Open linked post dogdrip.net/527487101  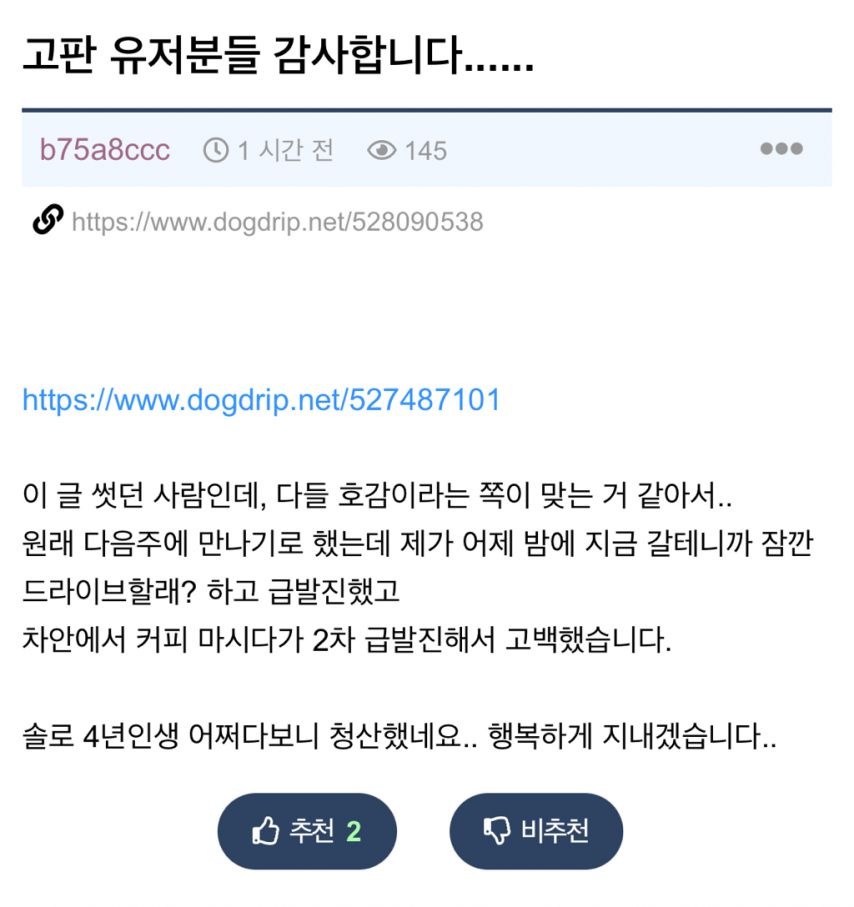point(261,401)
